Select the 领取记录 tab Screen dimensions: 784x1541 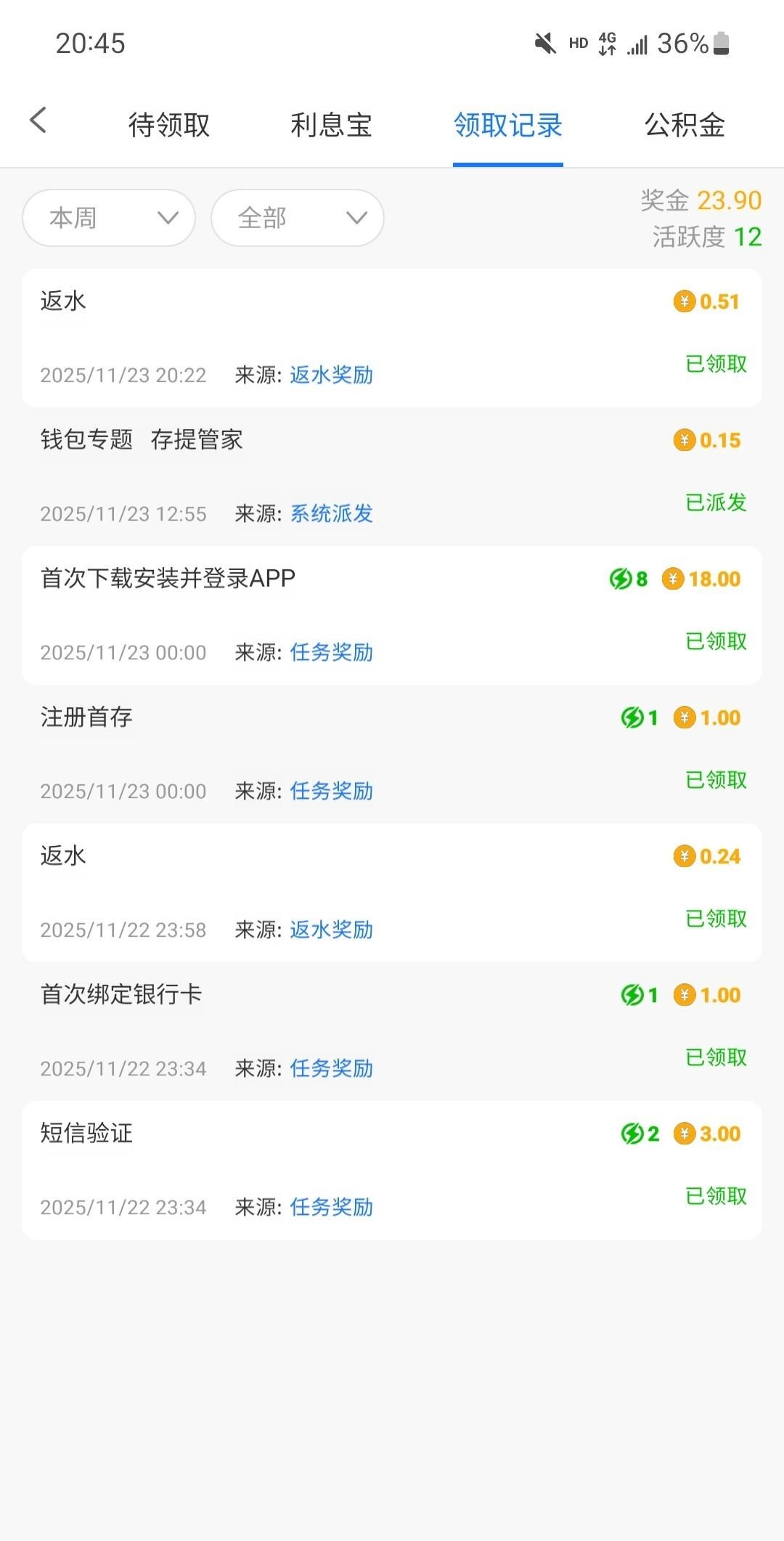(x=508, y=125)
